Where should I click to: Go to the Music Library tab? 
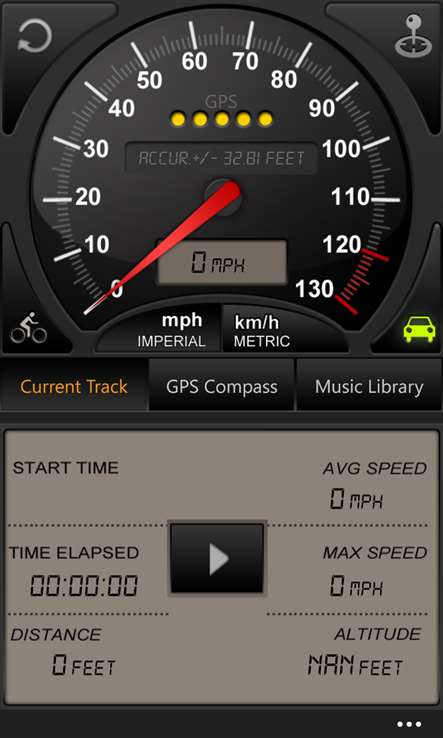coord(369,386)
